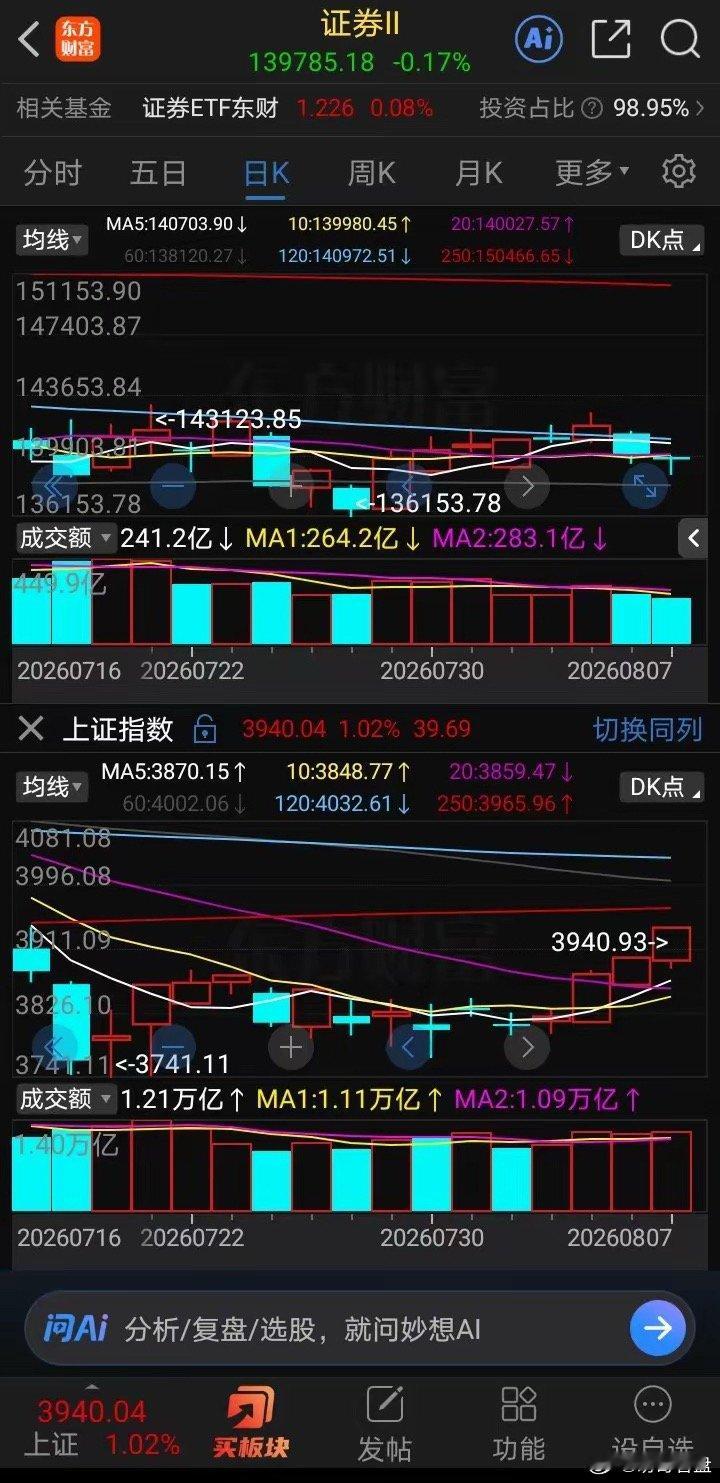Open the search magnifier
Viewport: 720px width, 1483px height.
coord(680,40)
